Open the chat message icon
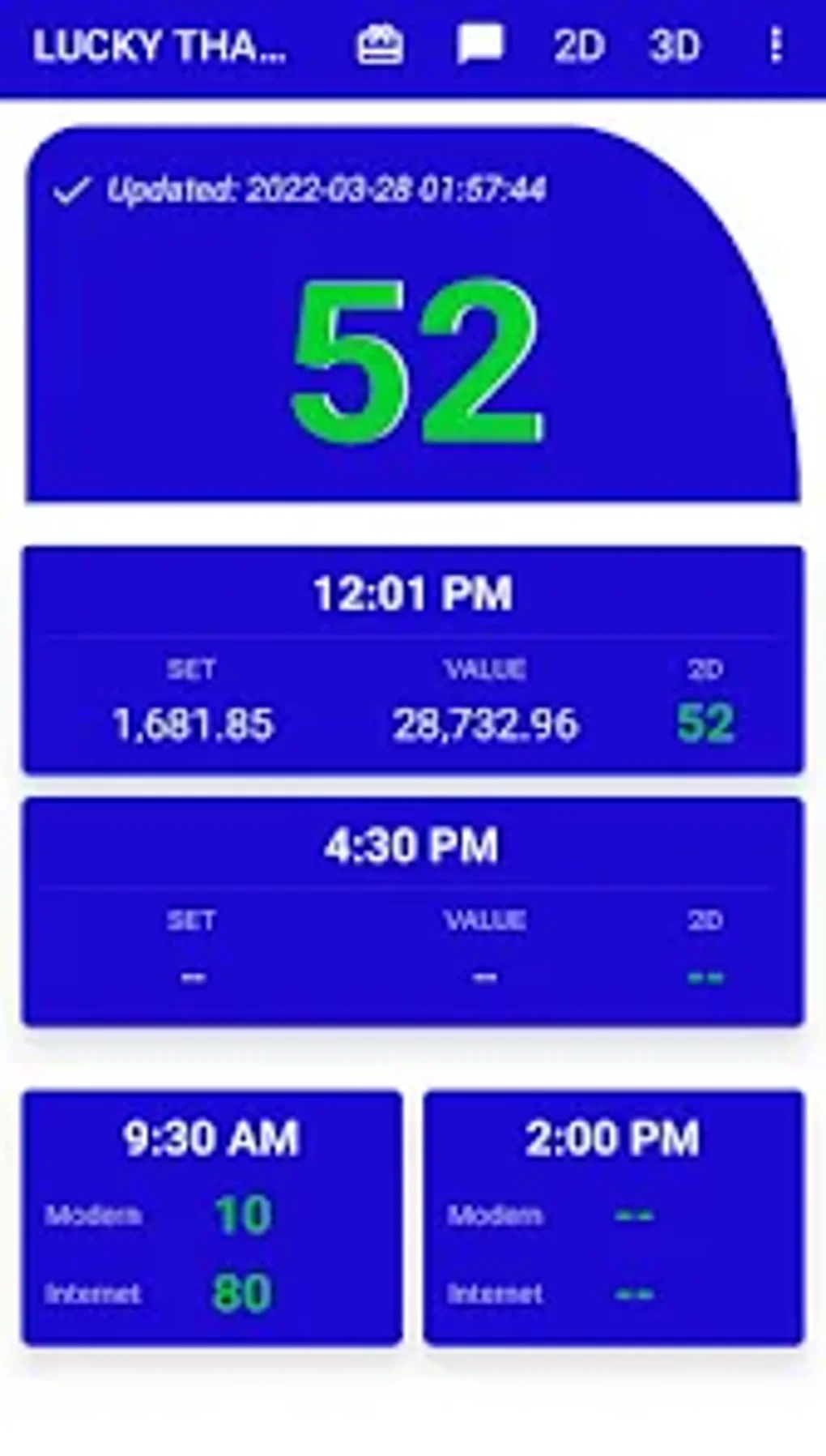This screenshot has width=826, height=1456. pyautogui.click(x=479, y=45)
